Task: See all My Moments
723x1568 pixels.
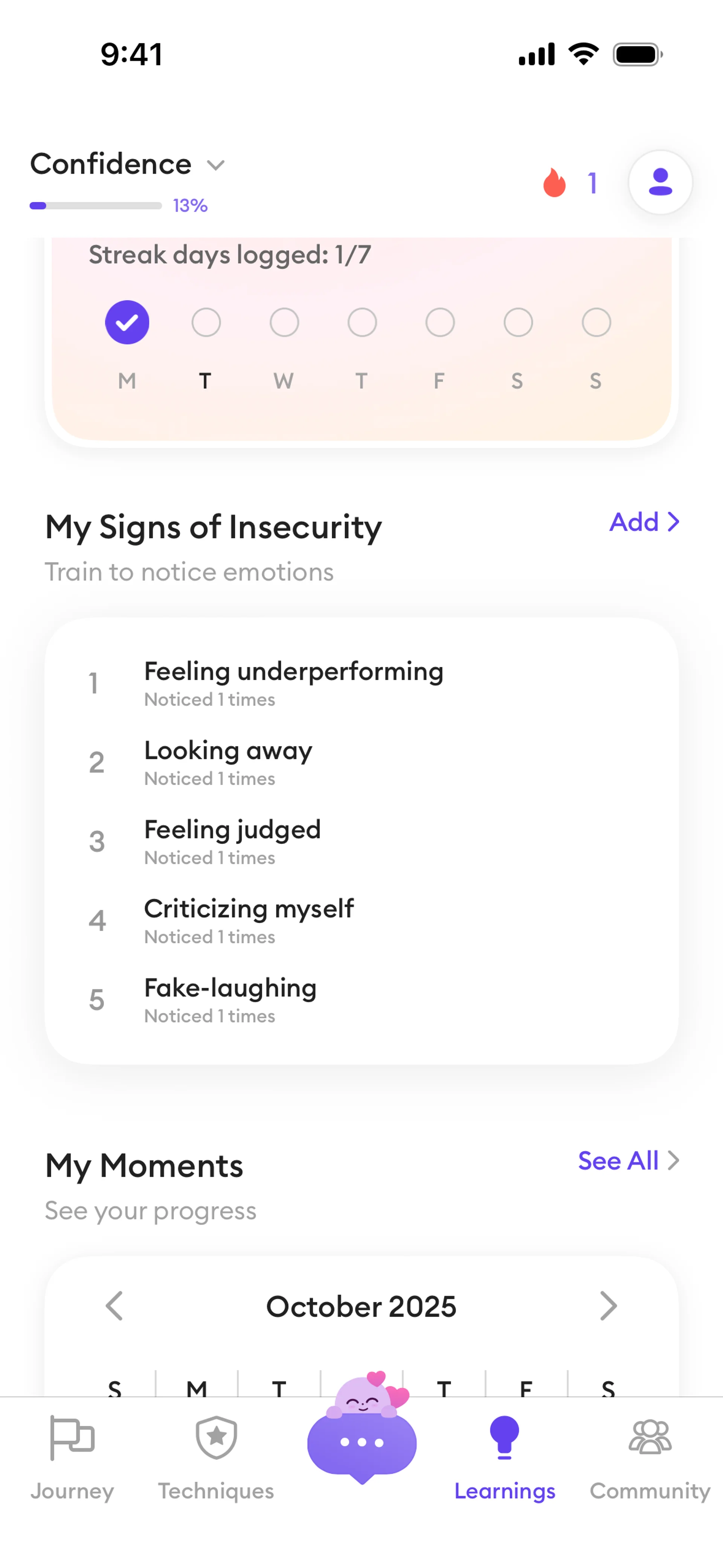Action: [628, 1161]
